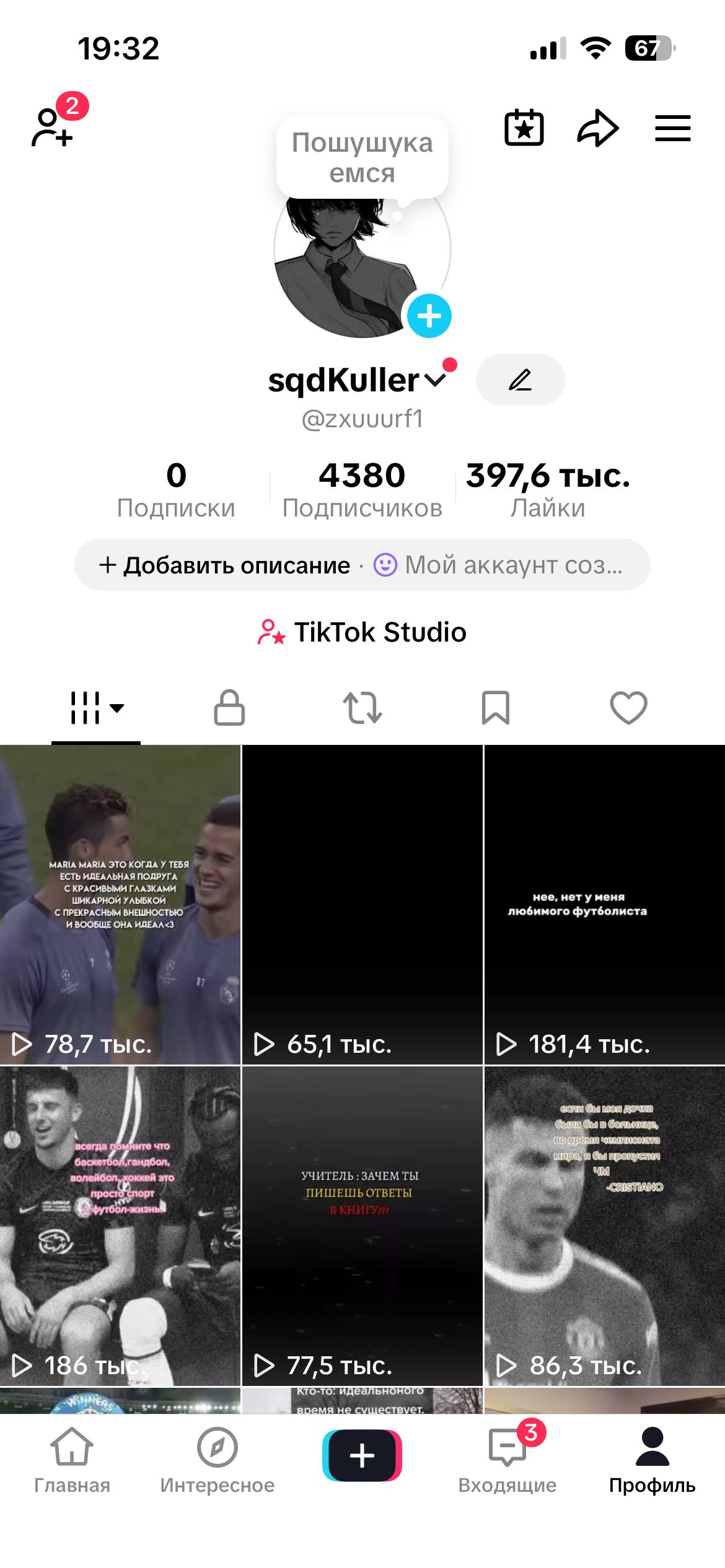Open the calendar star icon
725x1568 pixels.
click(524, 128)
